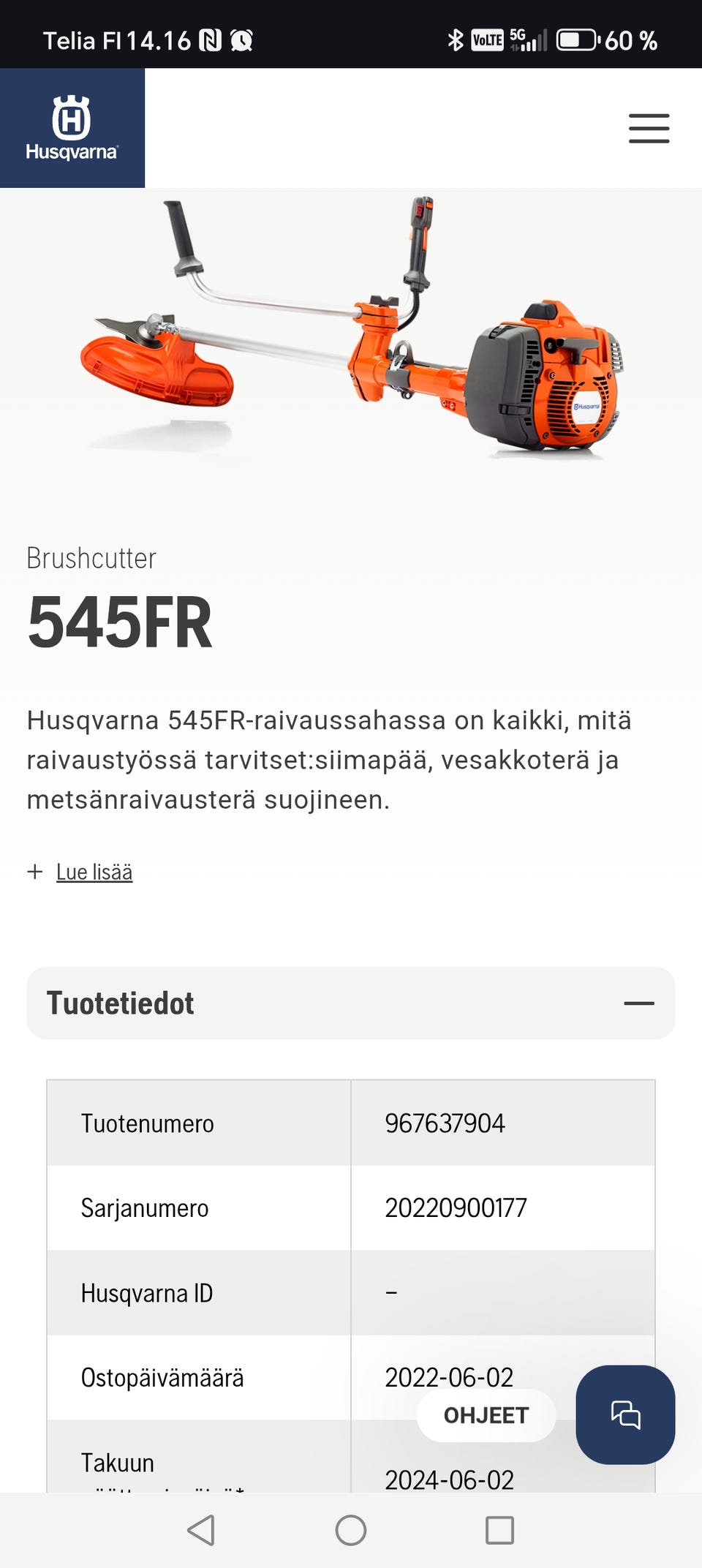Expand the Lue lisää section
This screenshot has width=702, height=1568.
(x=94, y=872)
